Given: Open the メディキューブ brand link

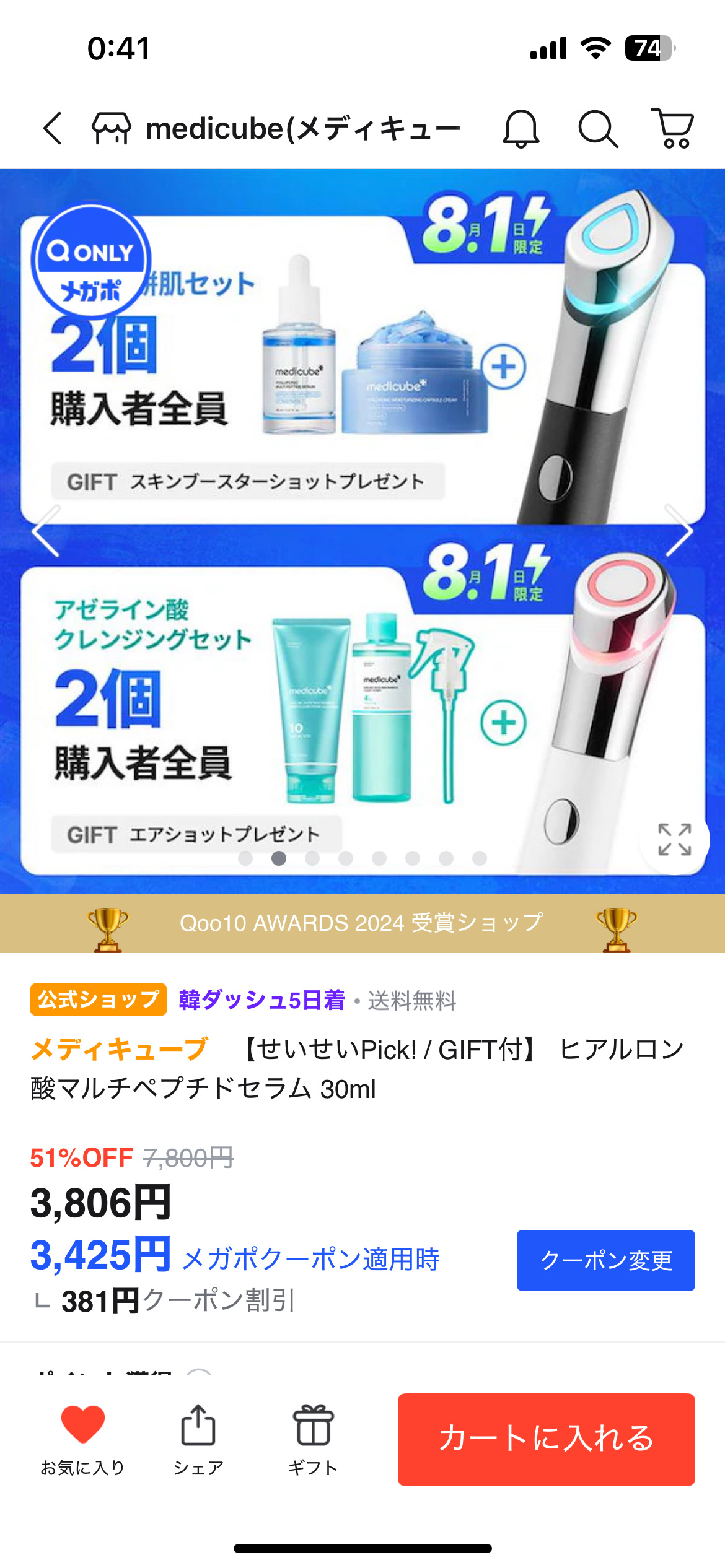Looking at the screenshot, I should (x=120, y=1049).
